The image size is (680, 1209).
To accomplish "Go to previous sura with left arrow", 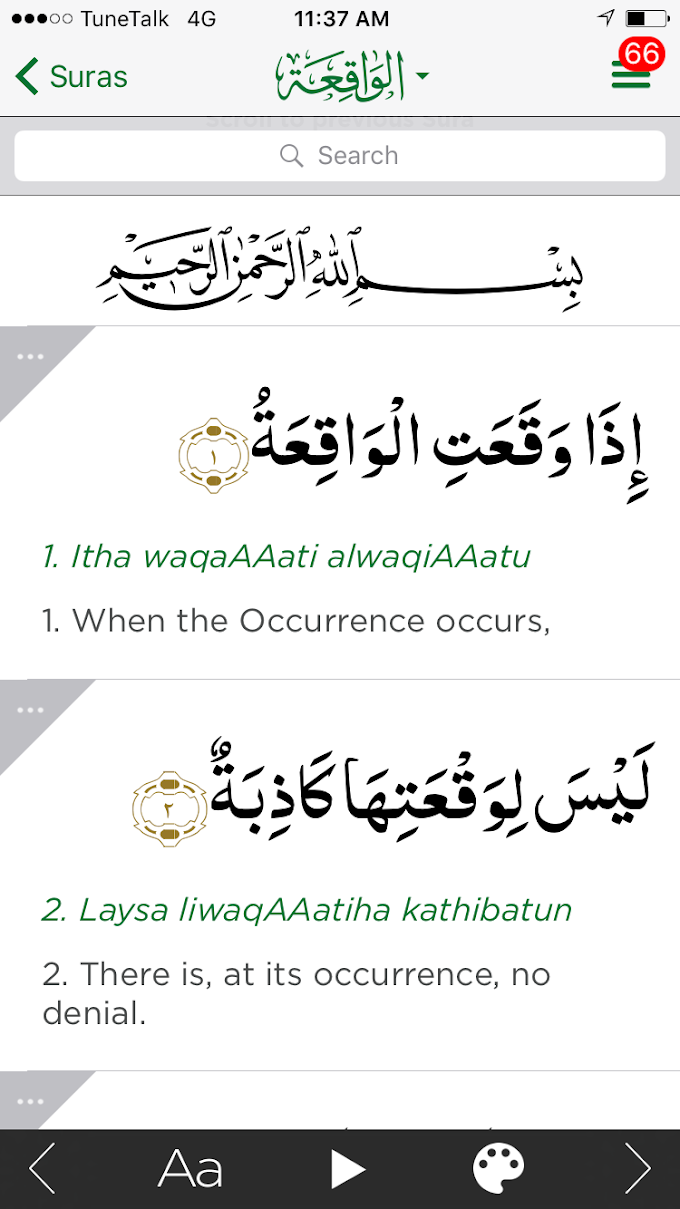I will [x=42, y=1168].
